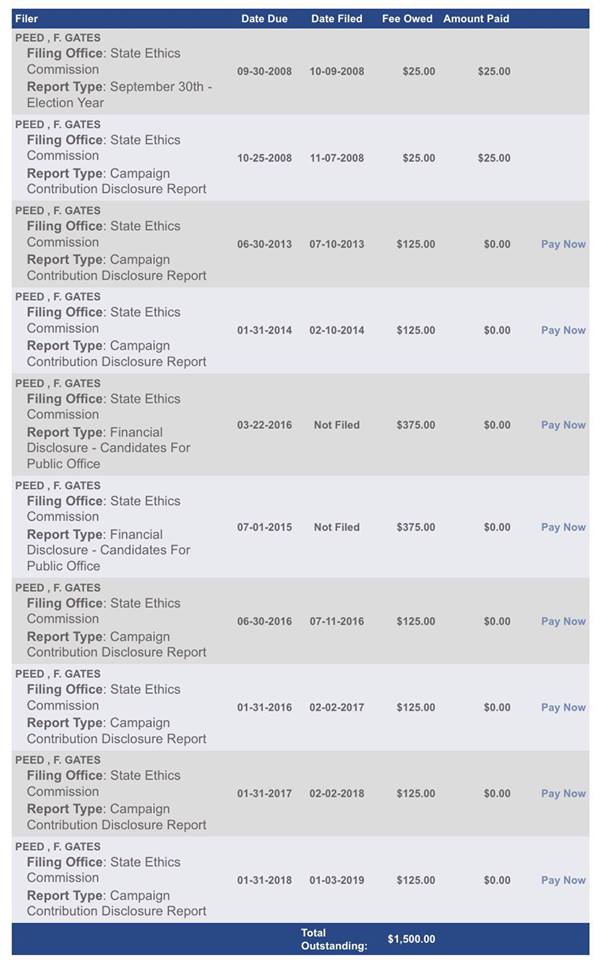Pay Now for report due 01-31-2017

pos(563,793)
